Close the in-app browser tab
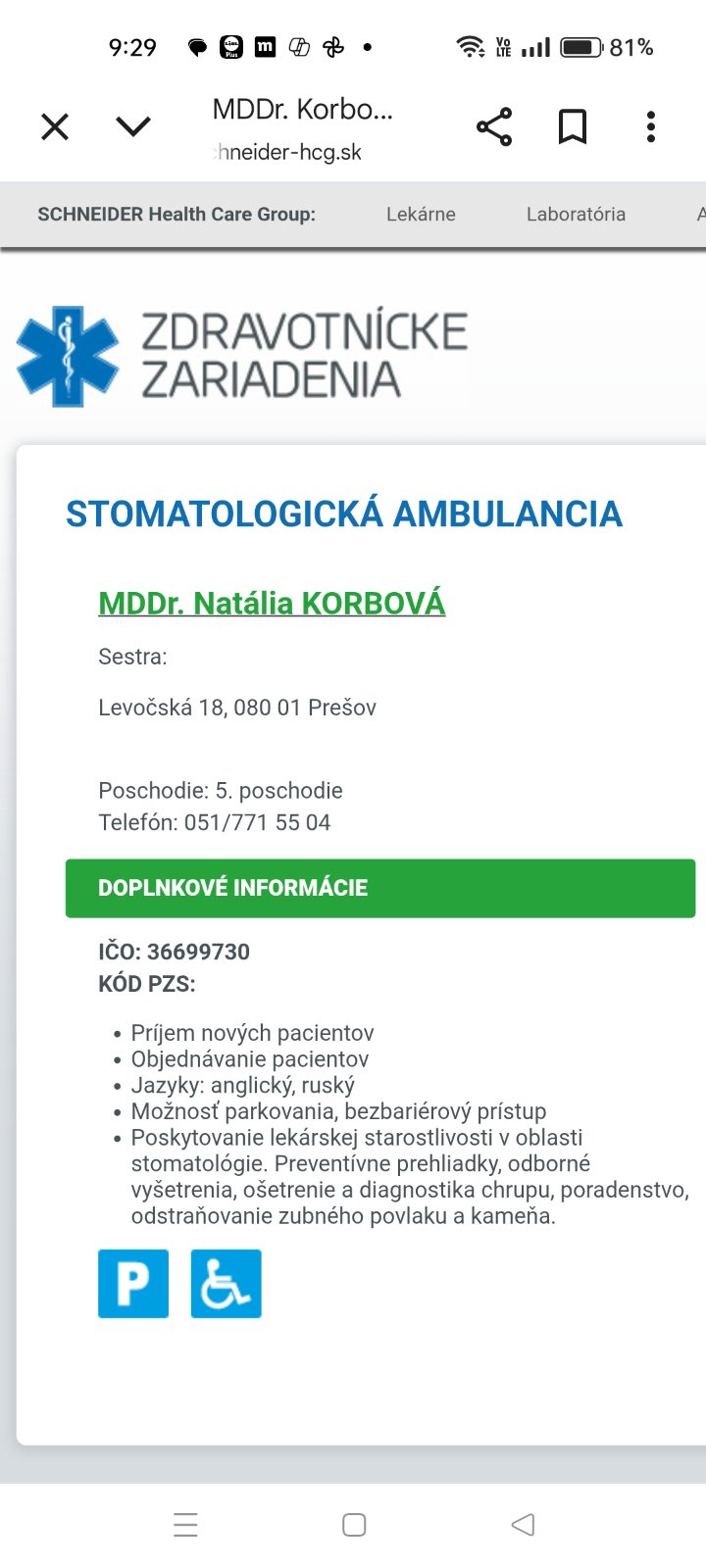Viewport: 706px width, 1568px height. tap(55, 126)
